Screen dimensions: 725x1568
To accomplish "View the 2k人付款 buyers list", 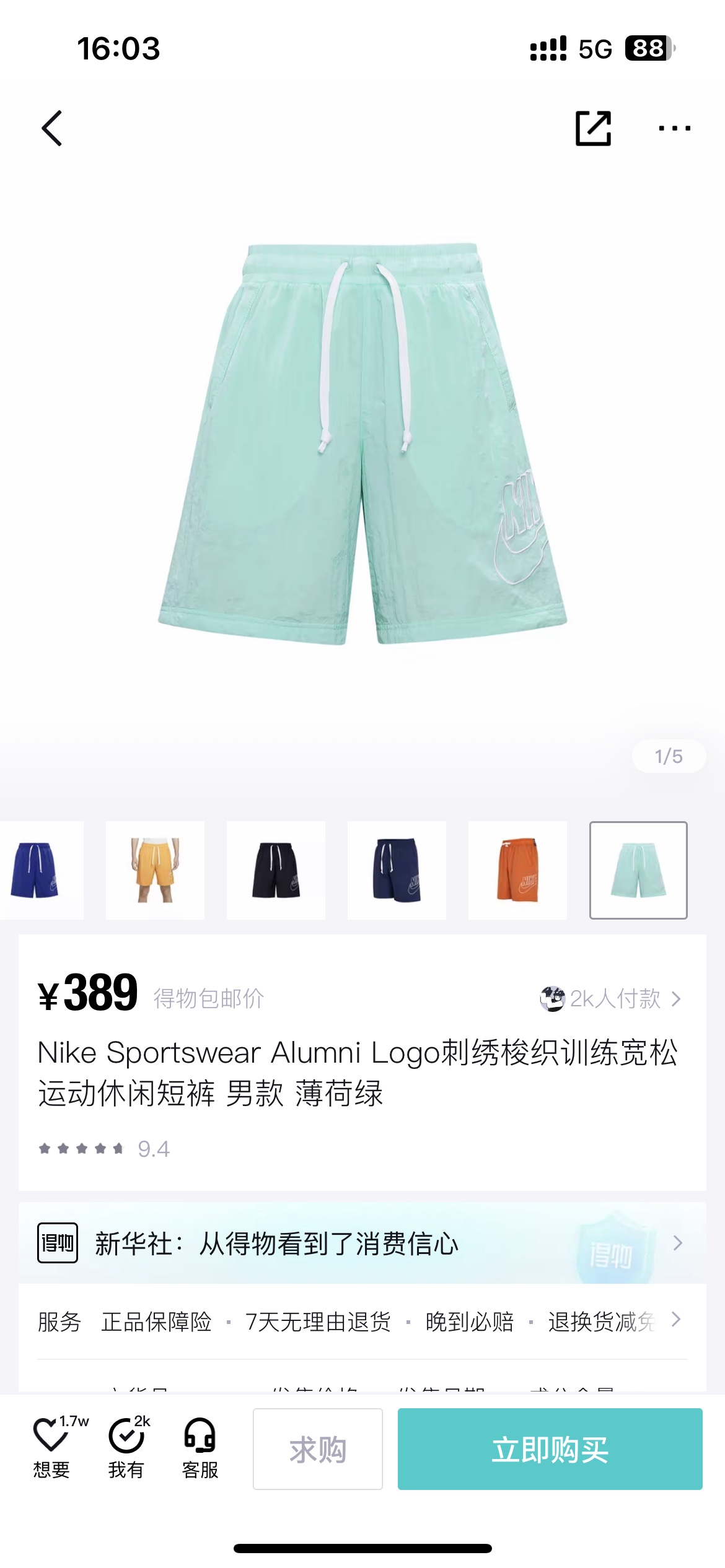I will [x=610, y=999].
